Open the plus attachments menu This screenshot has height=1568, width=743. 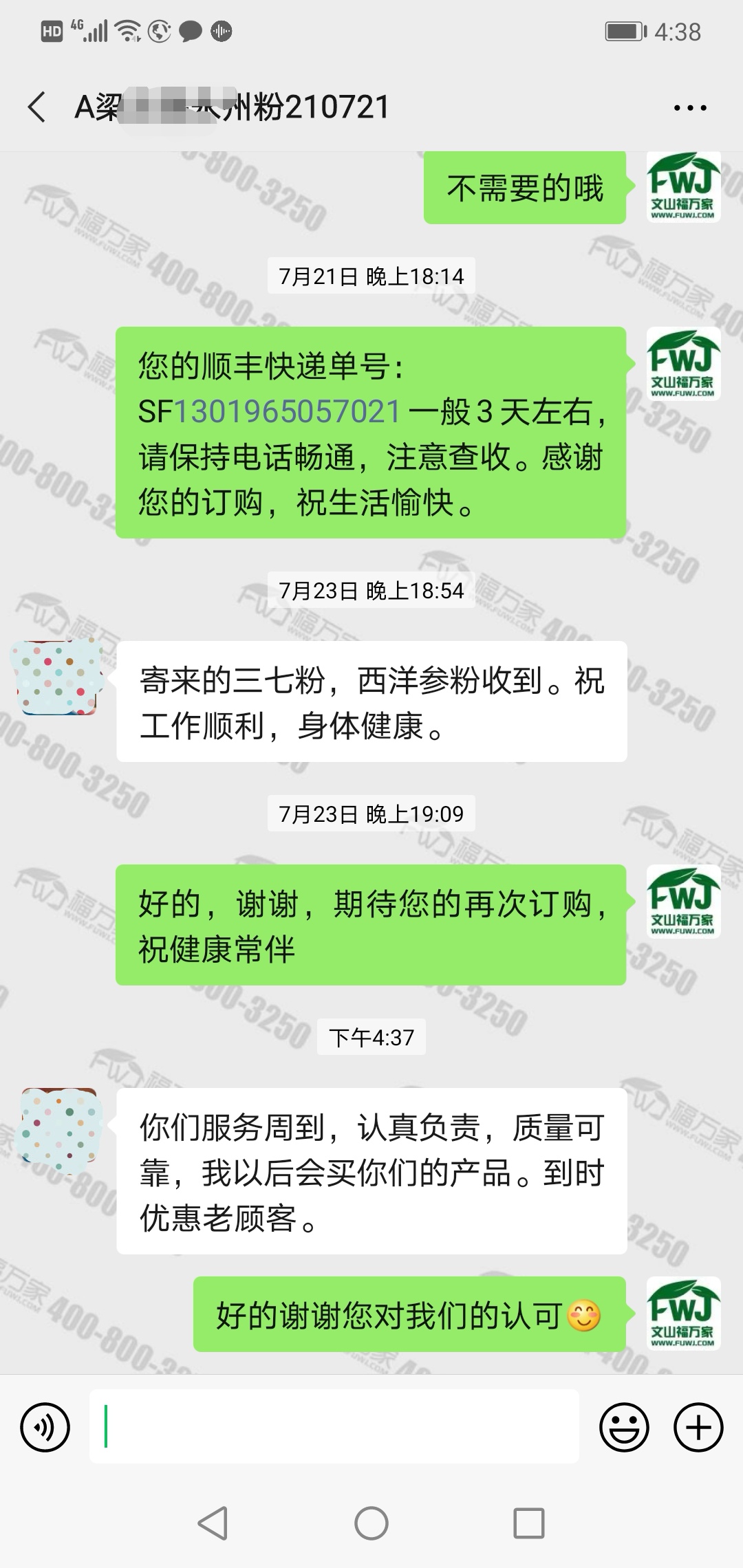(698, 1428)
